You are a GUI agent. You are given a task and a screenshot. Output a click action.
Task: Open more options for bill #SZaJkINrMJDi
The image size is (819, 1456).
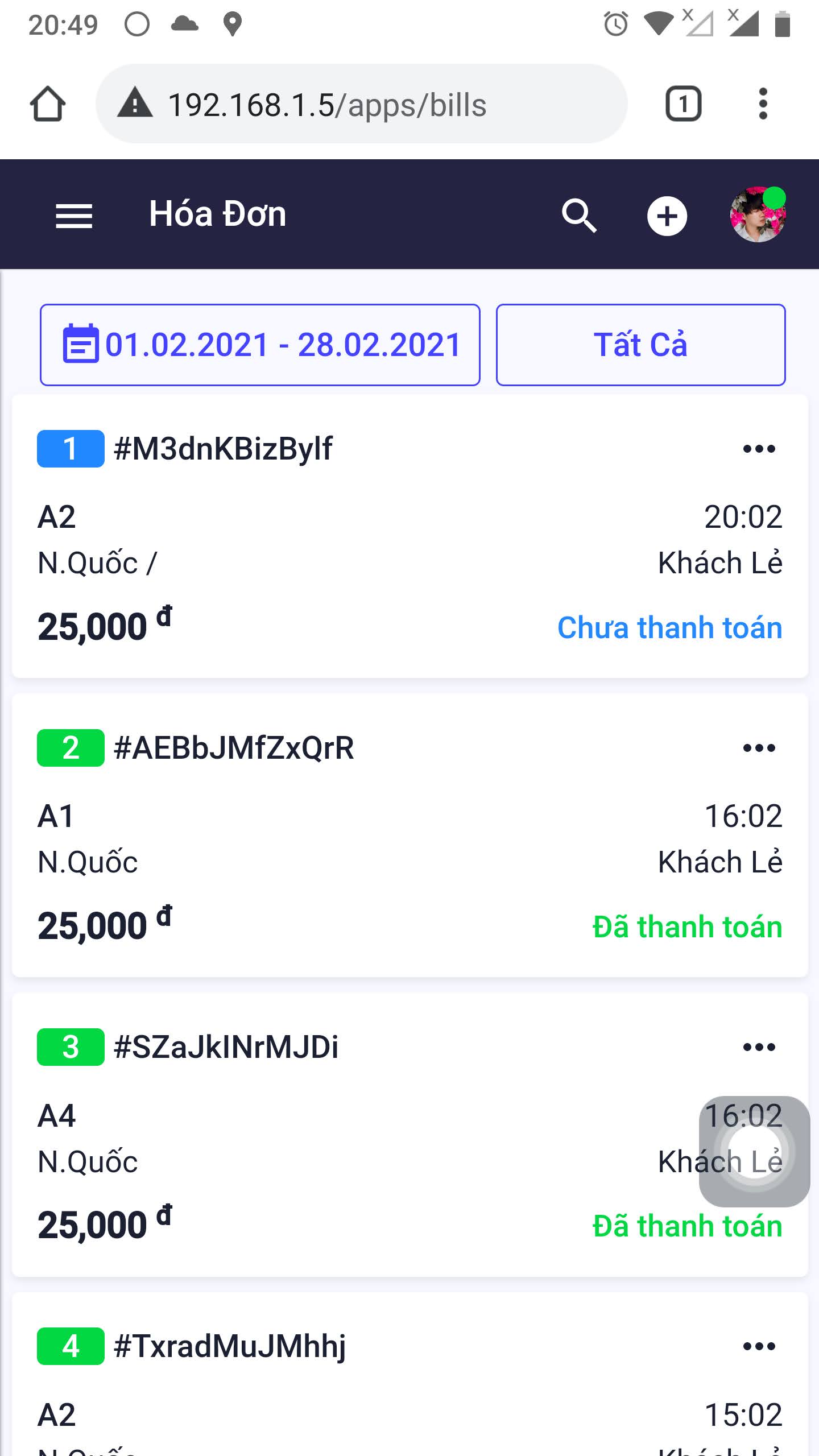click(759, 1048)
